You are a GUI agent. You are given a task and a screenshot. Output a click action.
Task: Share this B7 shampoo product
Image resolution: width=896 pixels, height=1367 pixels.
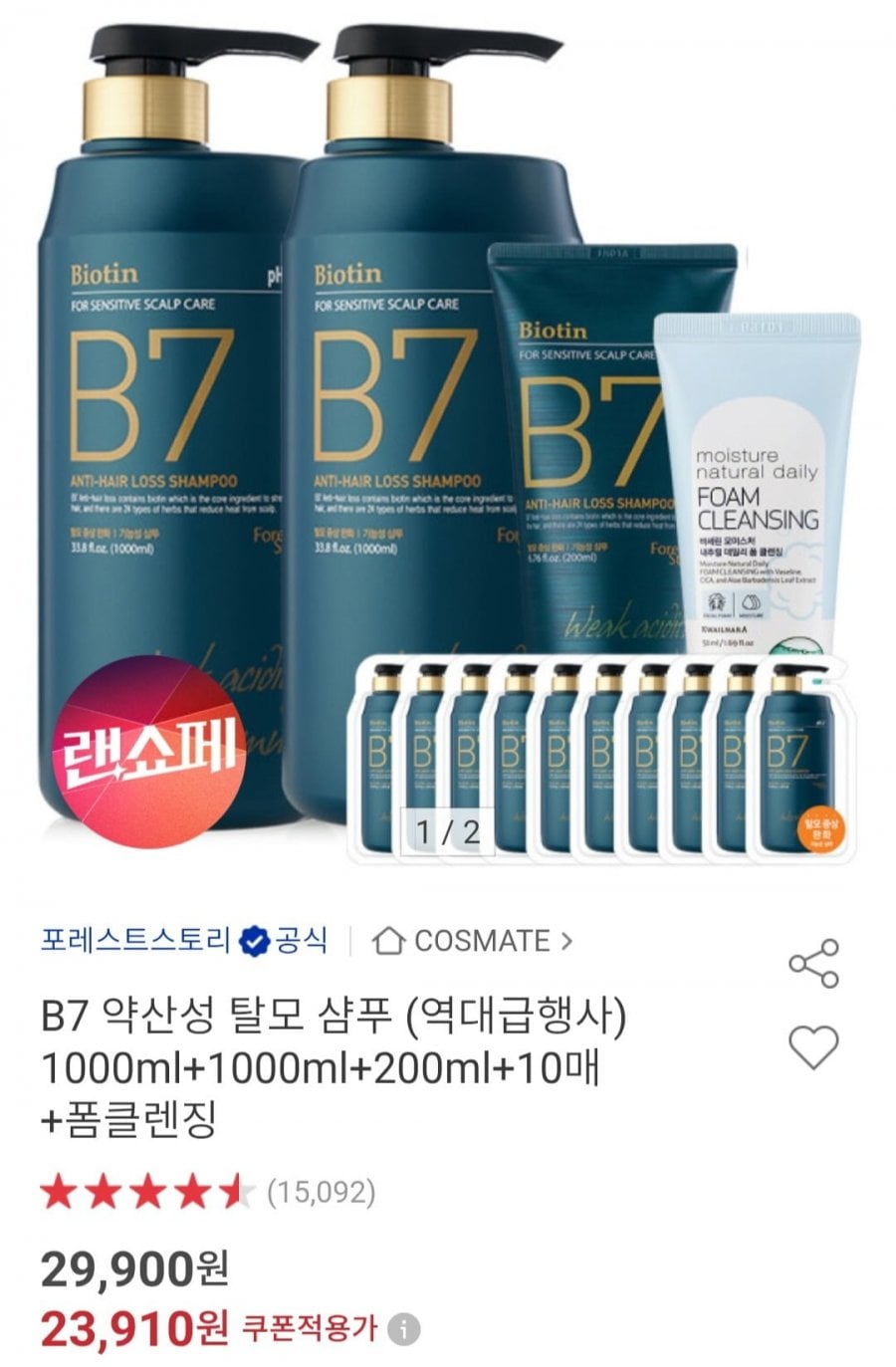pos(812,962)
